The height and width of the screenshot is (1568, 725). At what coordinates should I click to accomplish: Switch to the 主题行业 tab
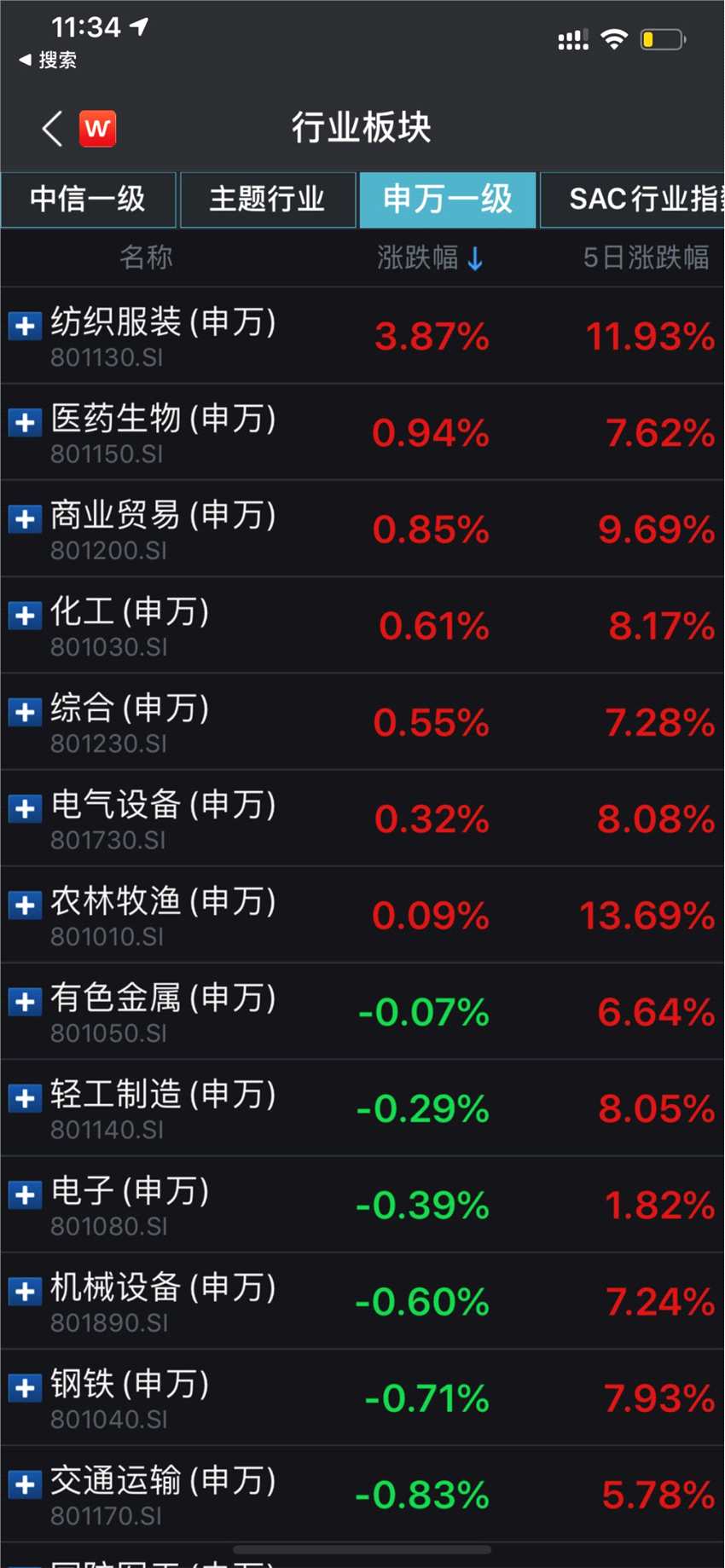tap(267, 200)
